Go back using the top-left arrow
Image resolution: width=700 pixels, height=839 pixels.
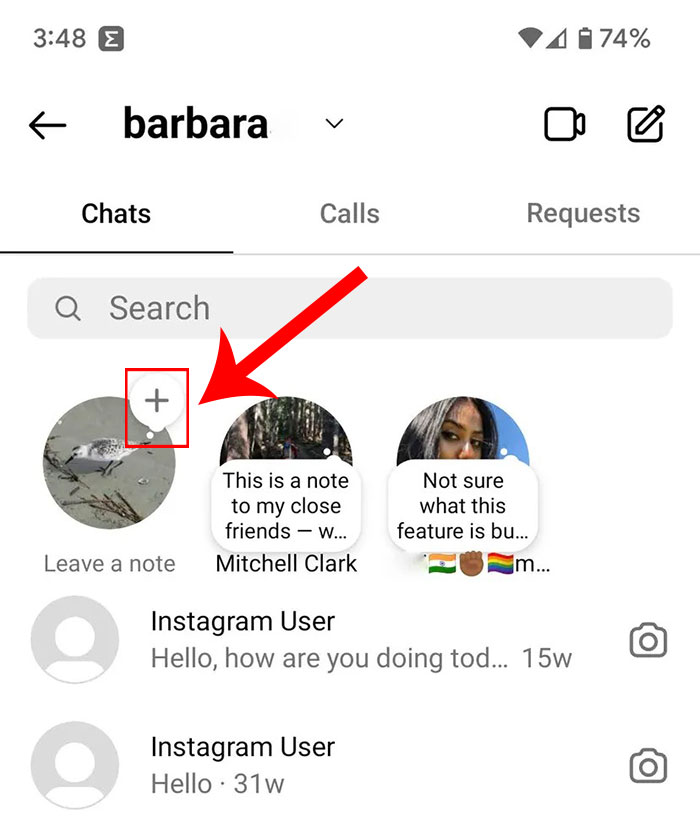click(47, 125)
